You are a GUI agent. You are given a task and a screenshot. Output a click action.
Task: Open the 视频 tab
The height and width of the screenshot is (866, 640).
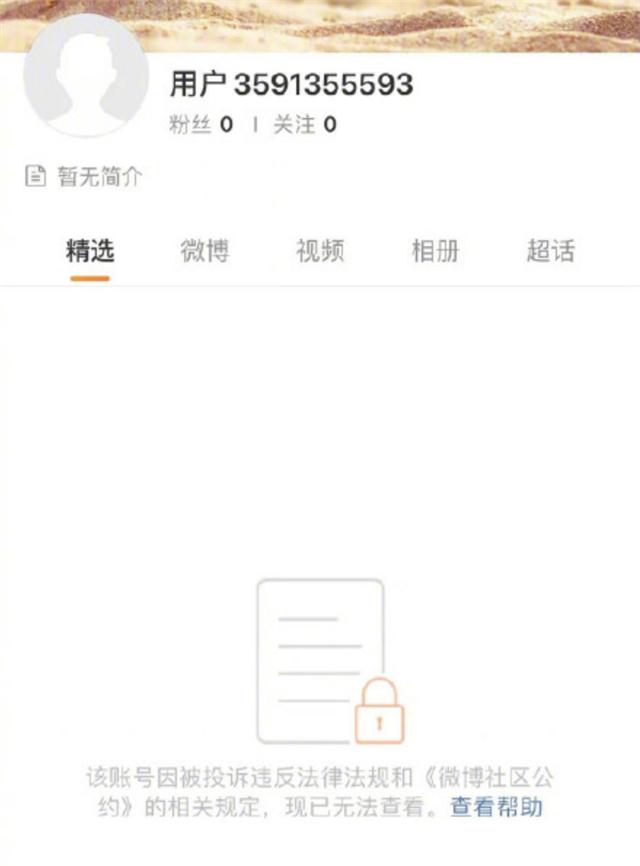click(320, 250)
